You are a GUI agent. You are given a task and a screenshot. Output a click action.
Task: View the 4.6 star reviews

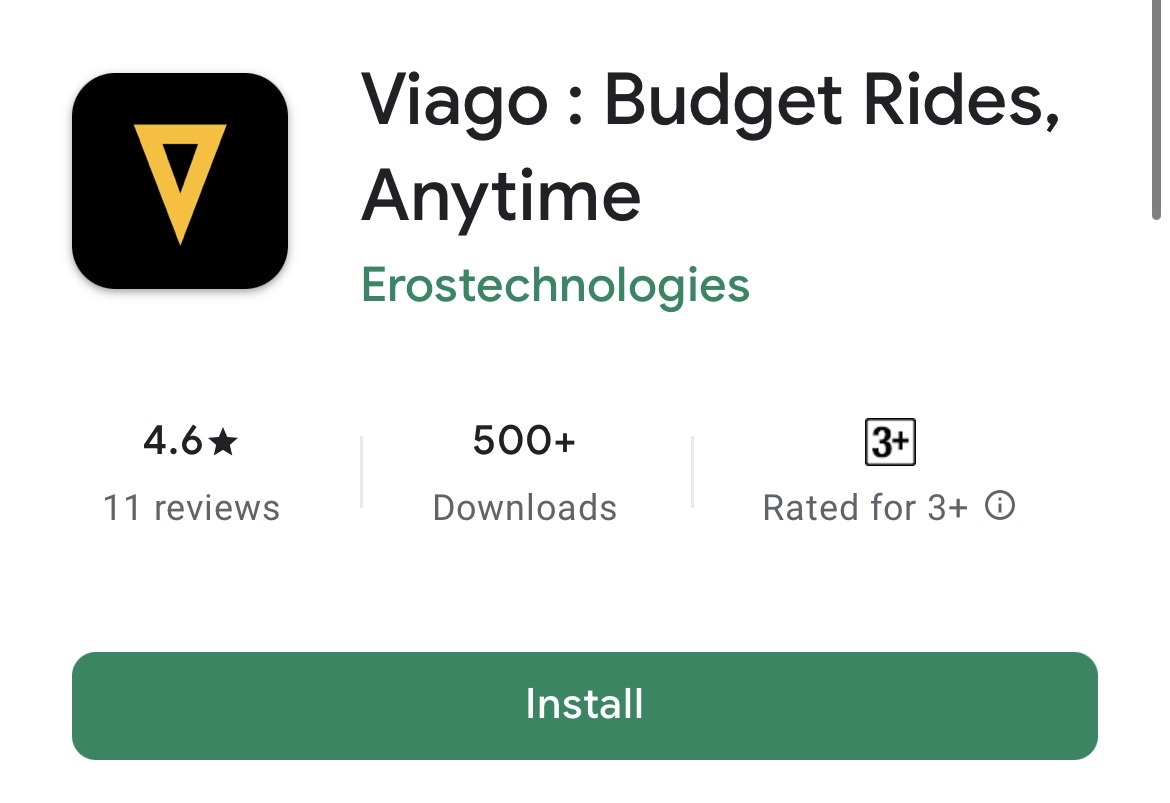[191, 472]
